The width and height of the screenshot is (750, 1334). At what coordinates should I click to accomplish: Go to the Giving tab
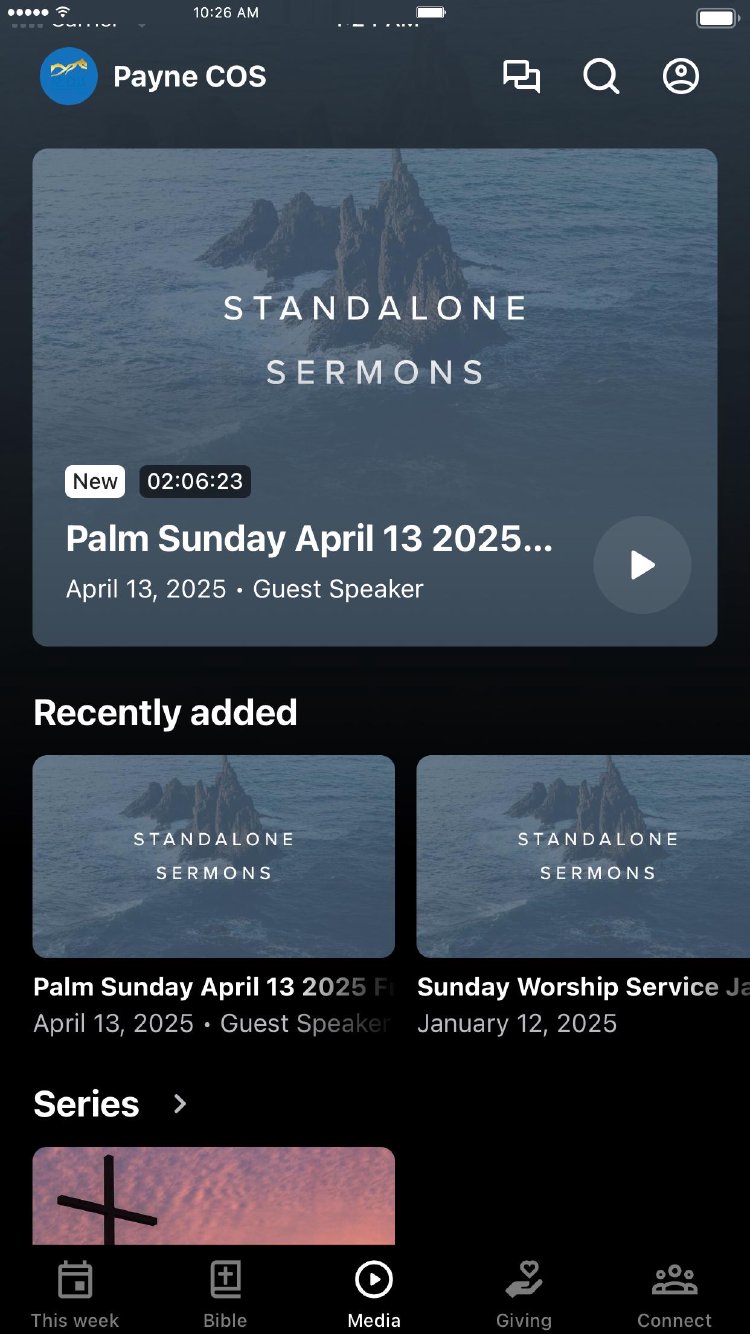[x=524, y=1295]
